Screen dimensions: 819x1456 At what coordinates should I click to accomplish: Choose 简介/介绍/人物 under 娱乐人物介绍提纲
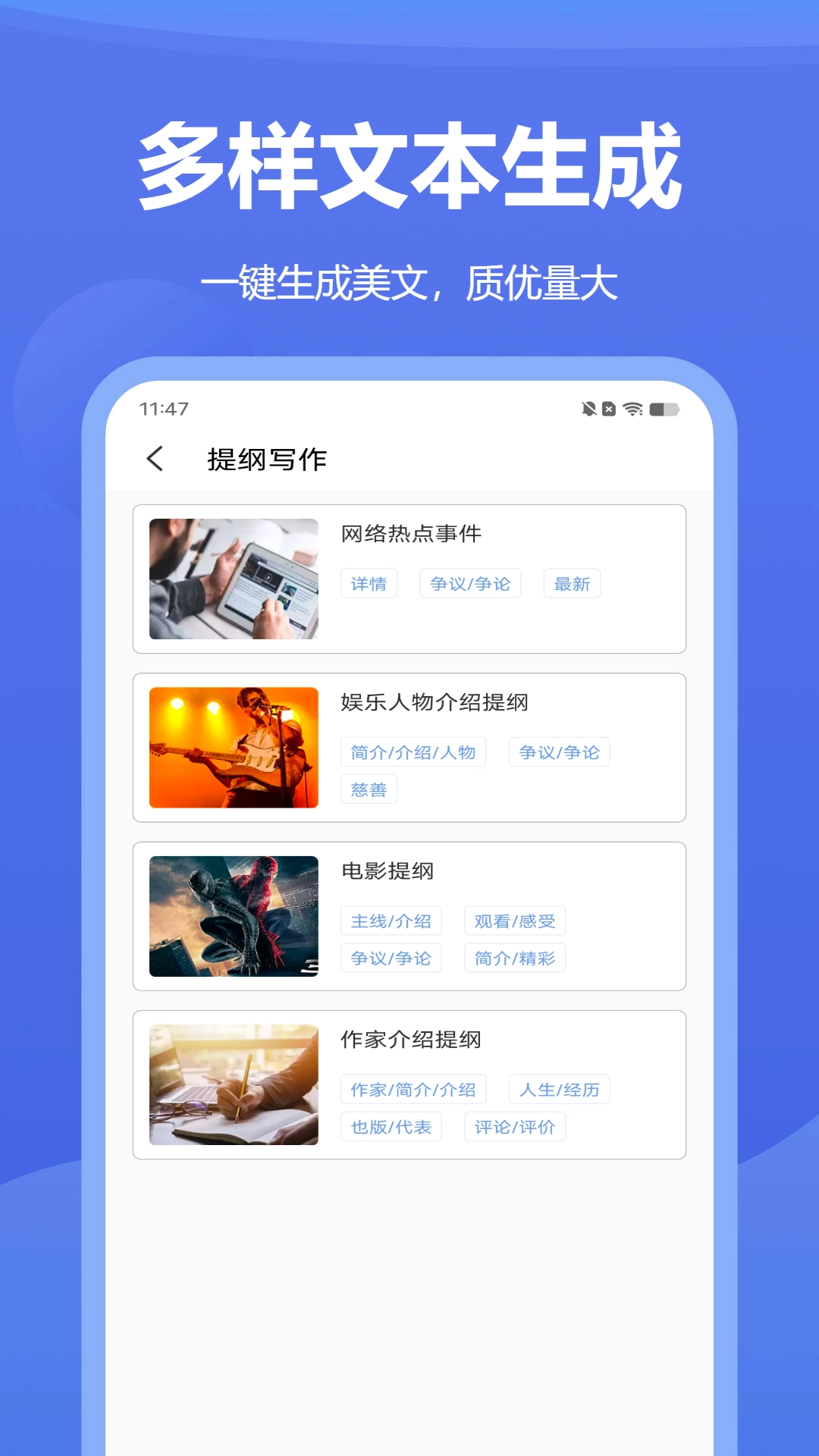click(x=413, y=752)
